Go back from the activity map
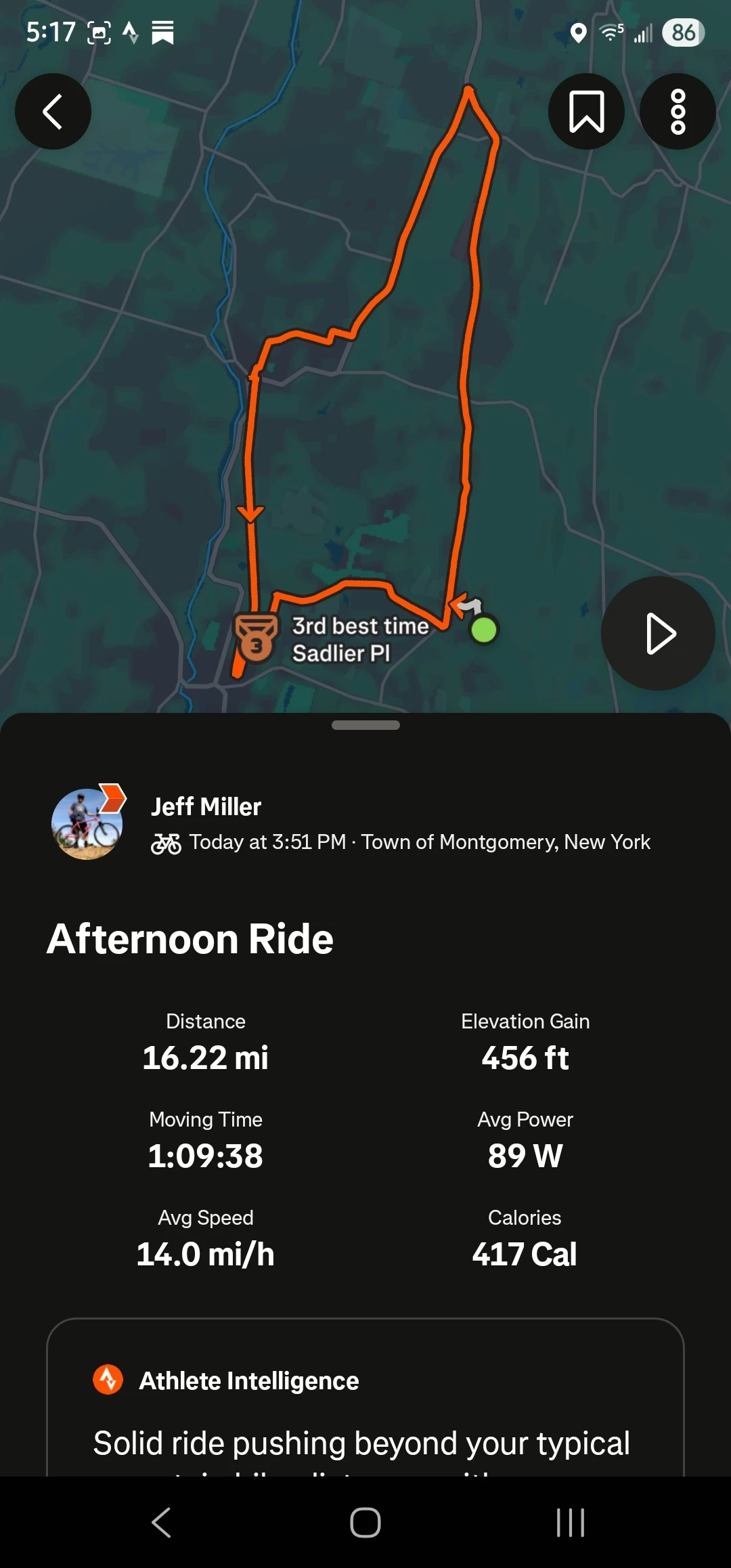 pos(53,112)
